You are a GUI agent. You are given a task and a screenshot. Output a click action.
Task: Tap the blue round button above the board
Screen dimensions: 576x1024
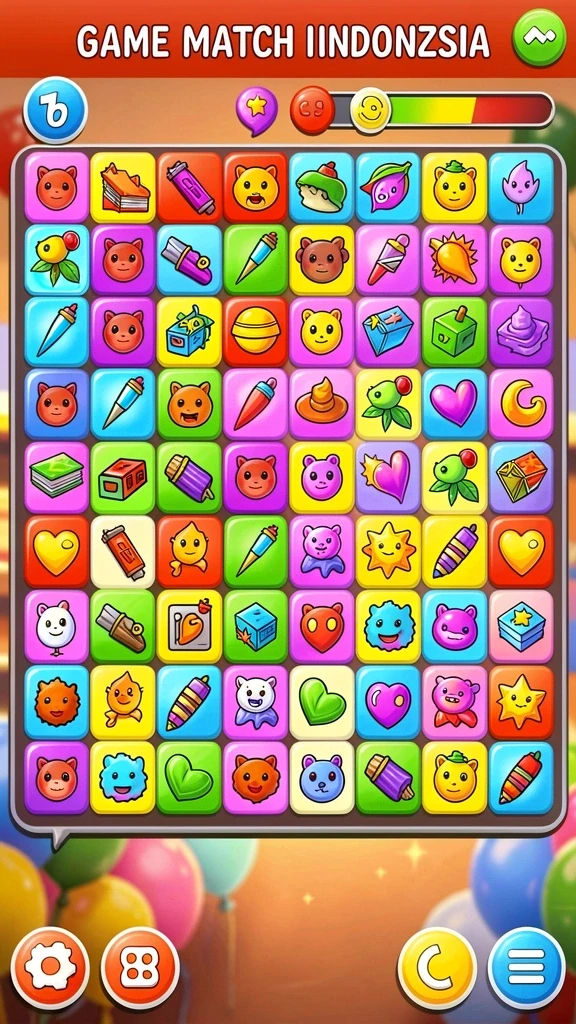pyautogui.click(x=56, y=110)
